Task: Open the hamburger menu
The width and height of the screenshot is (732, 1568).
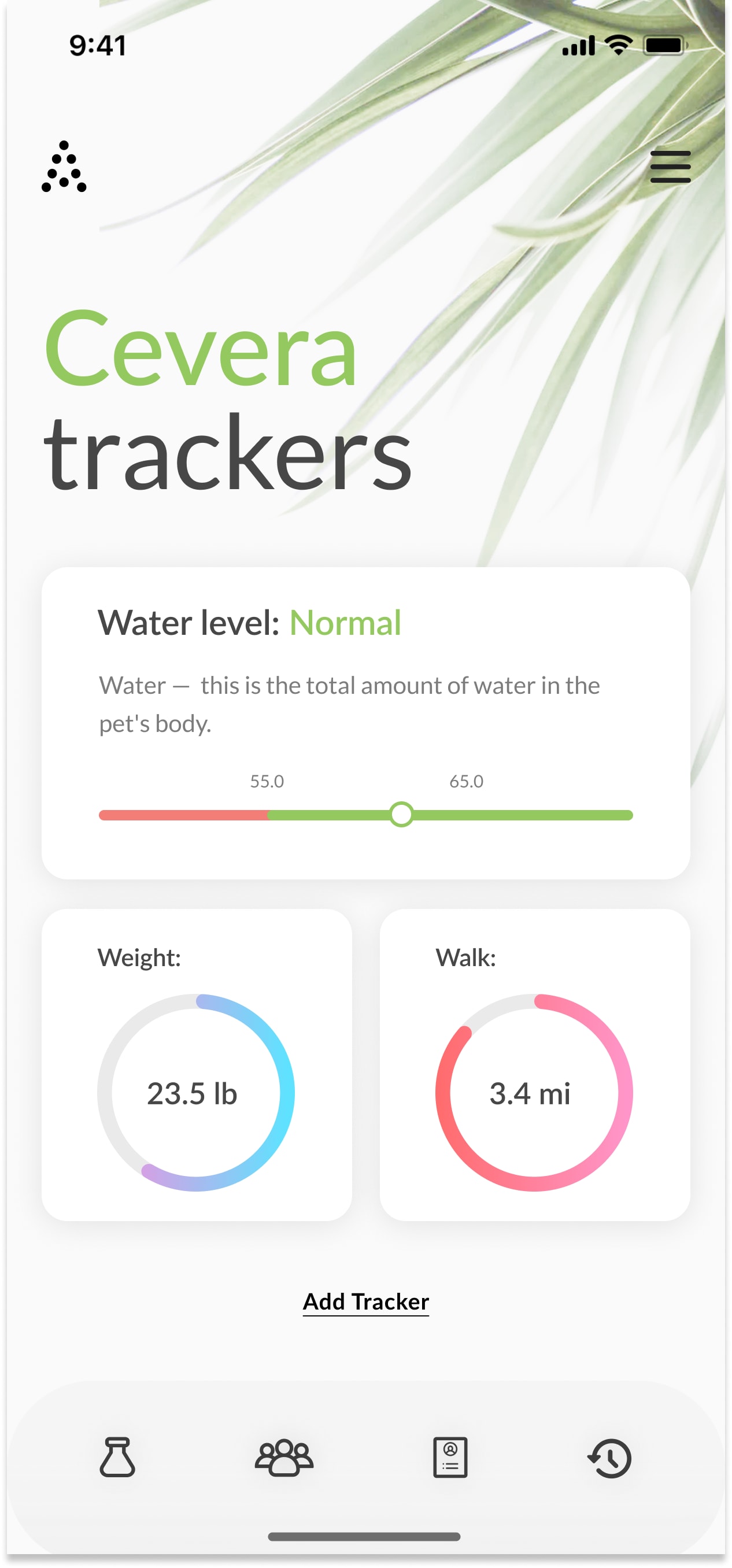Action: 670,167
